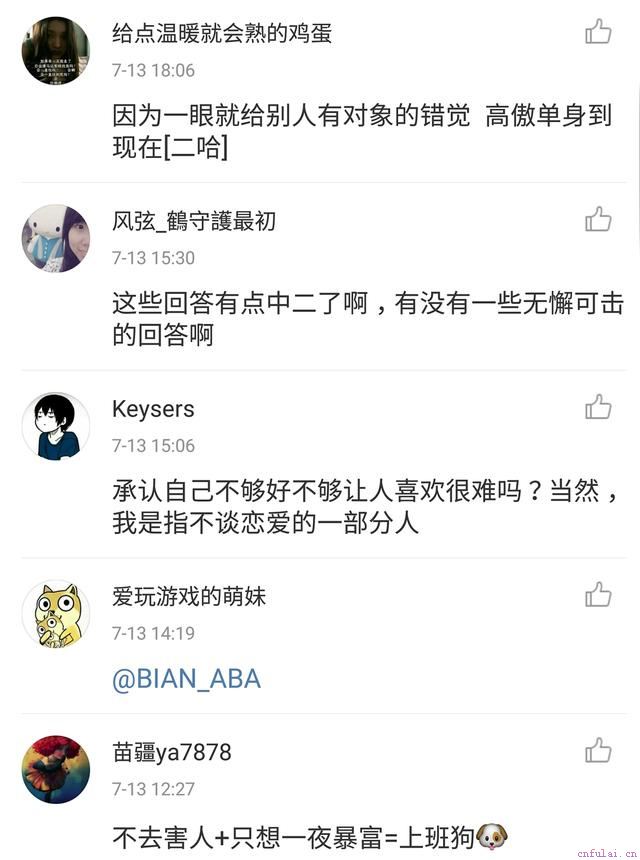Image resolution: width=640 pixels, height=860 pixels.
Task: Open the username 苗疆ya7878
Action: (x=172, y=752)
